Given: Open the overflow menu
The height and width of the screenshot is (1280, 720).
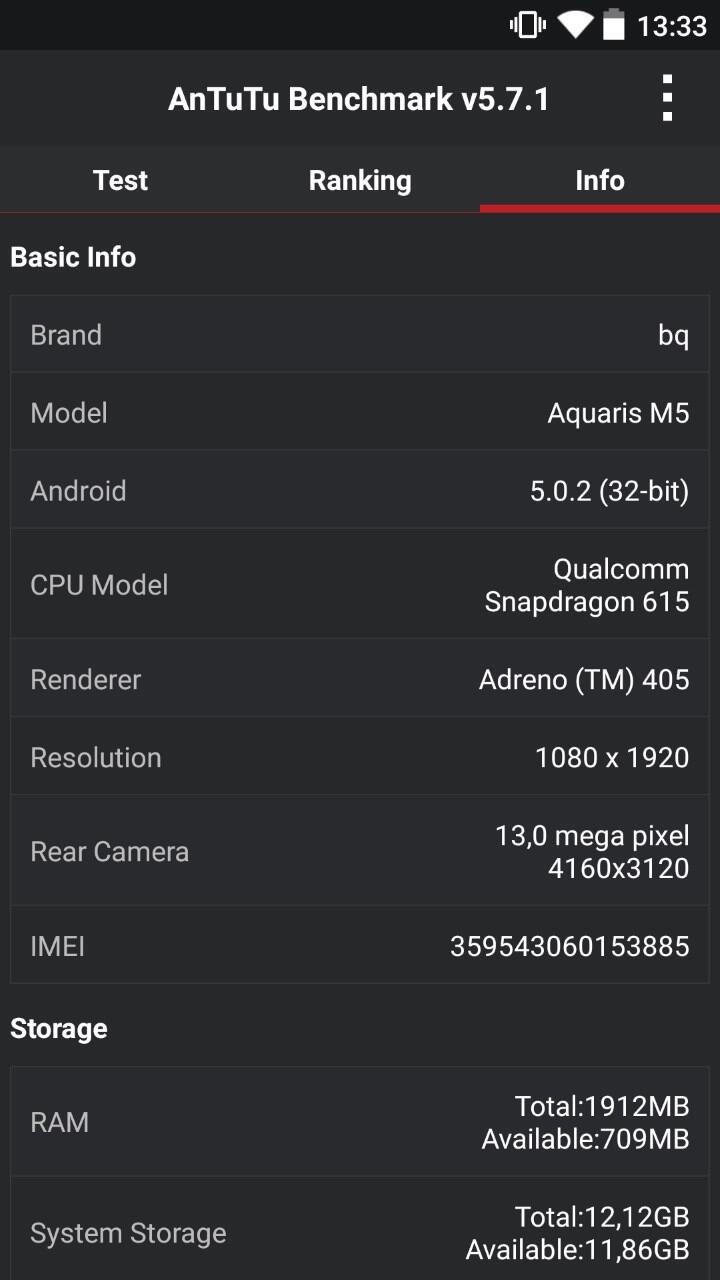Looking at the screenshot, I should click(x=667, y=98).
